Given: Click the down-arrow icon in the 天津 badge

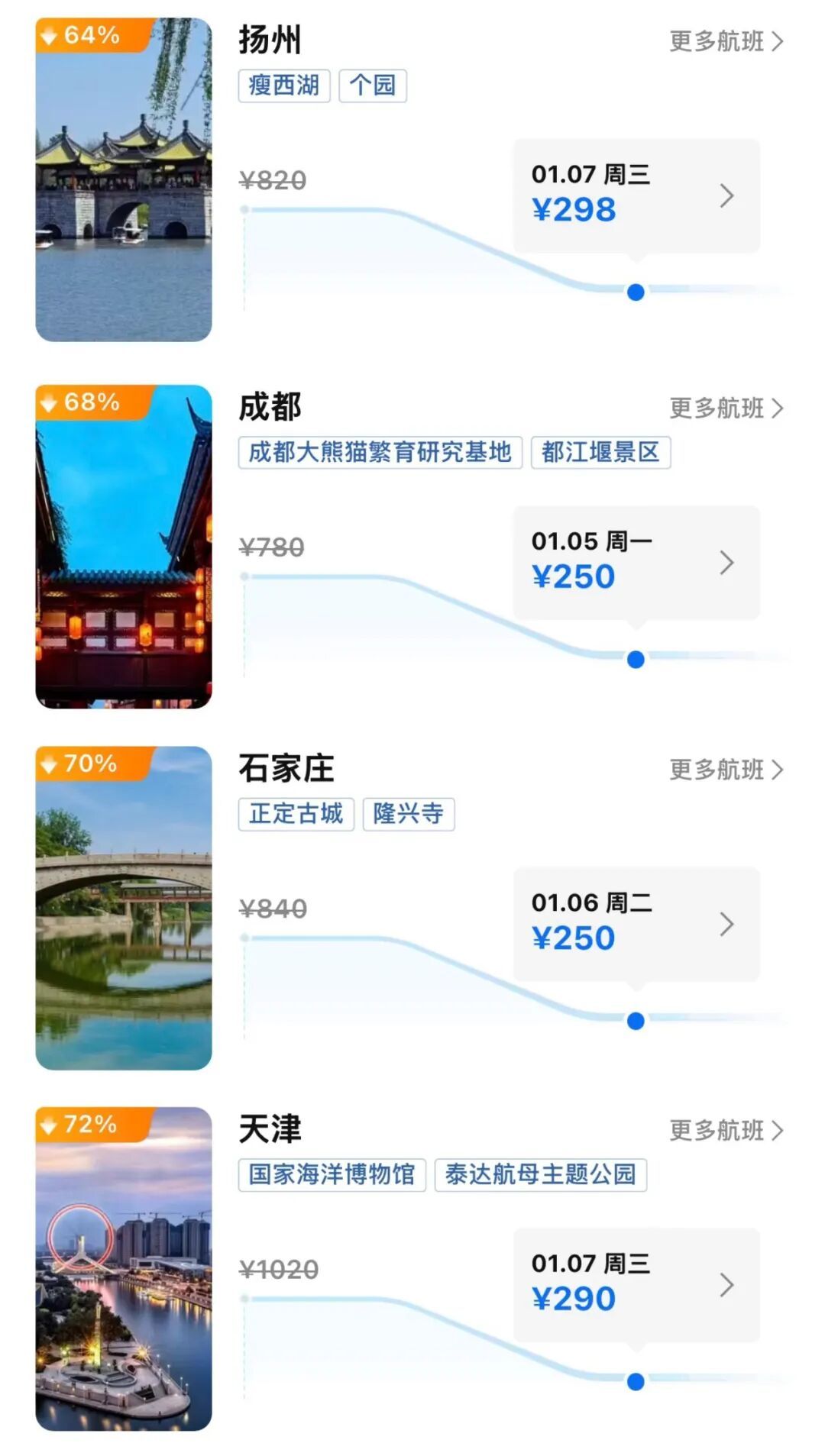Looking at the screenshot, I should (50, 1125).
